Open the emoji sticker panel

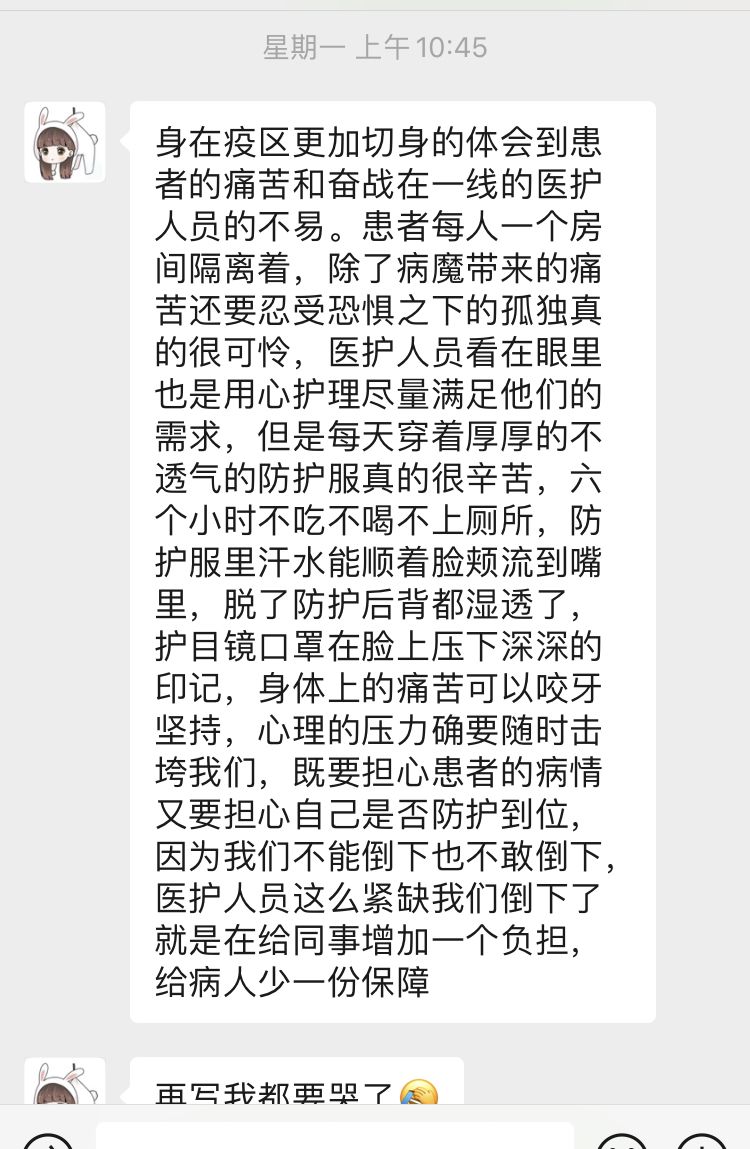pos(622,1142)
